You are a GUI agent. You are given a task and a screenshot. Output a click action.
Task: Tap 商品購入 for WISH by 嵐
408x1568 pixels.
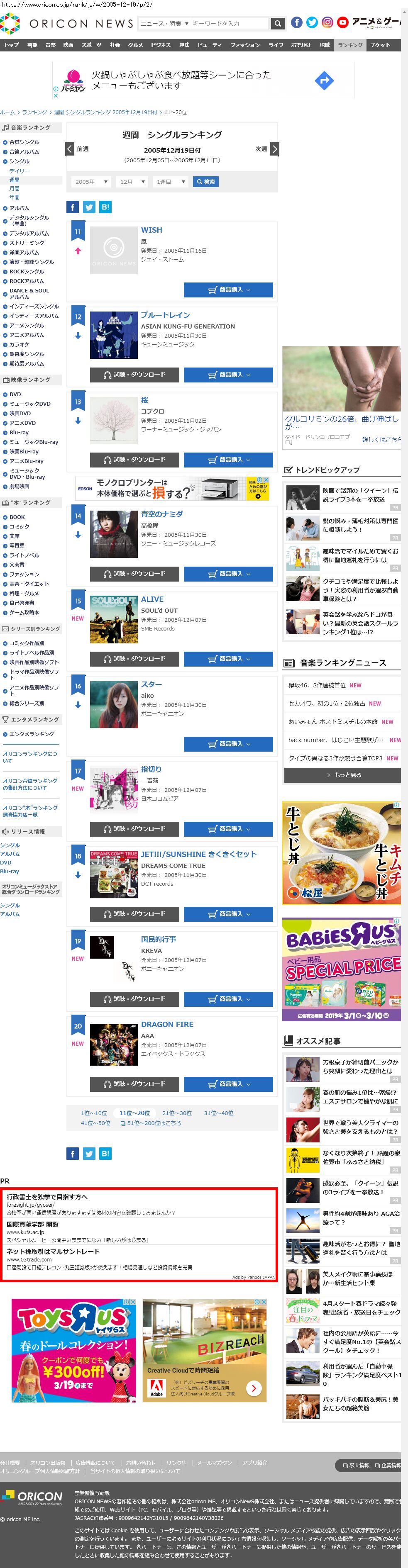228,290
